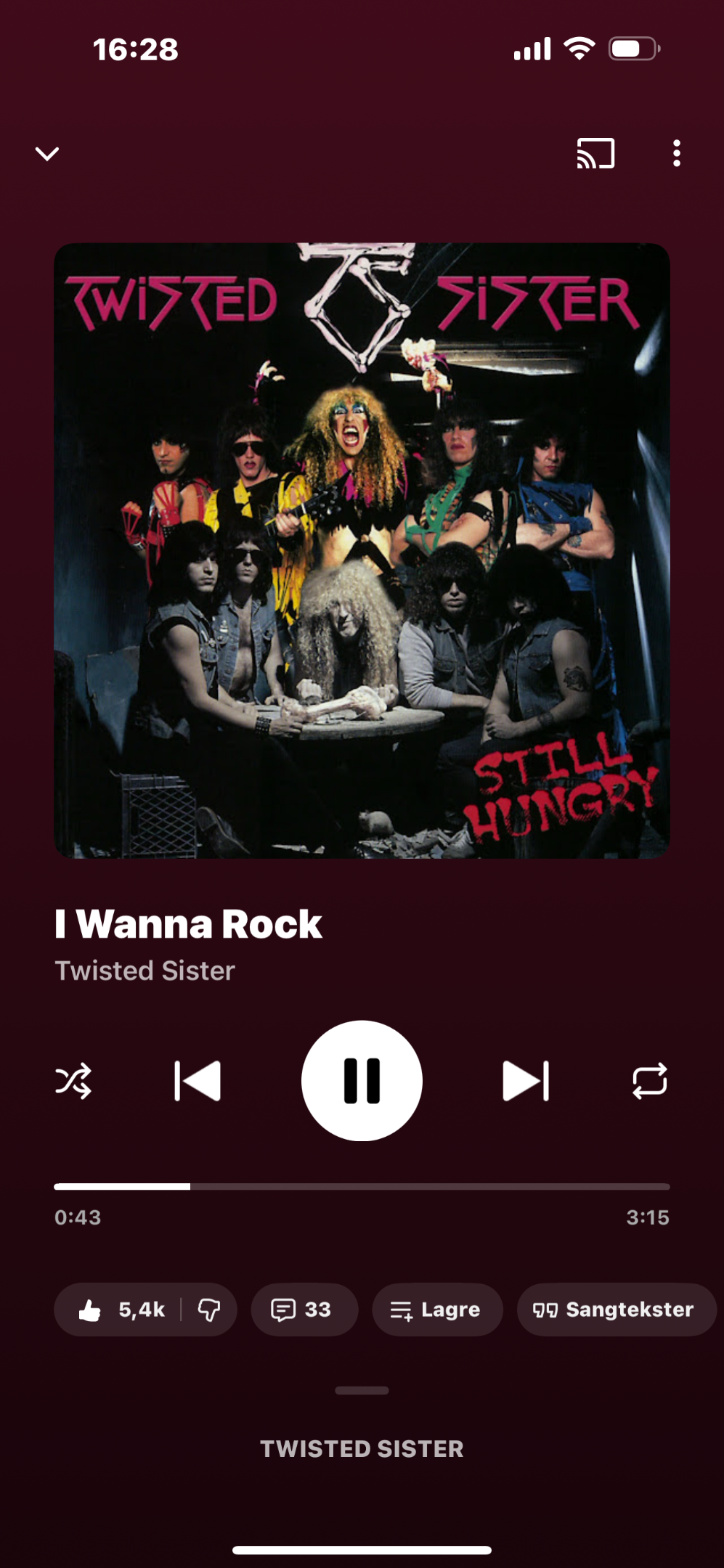Pause I Wanna Rock
Image resolution: width=724 pixels, height=1568 pixels.
click(x=362, y=1081)
